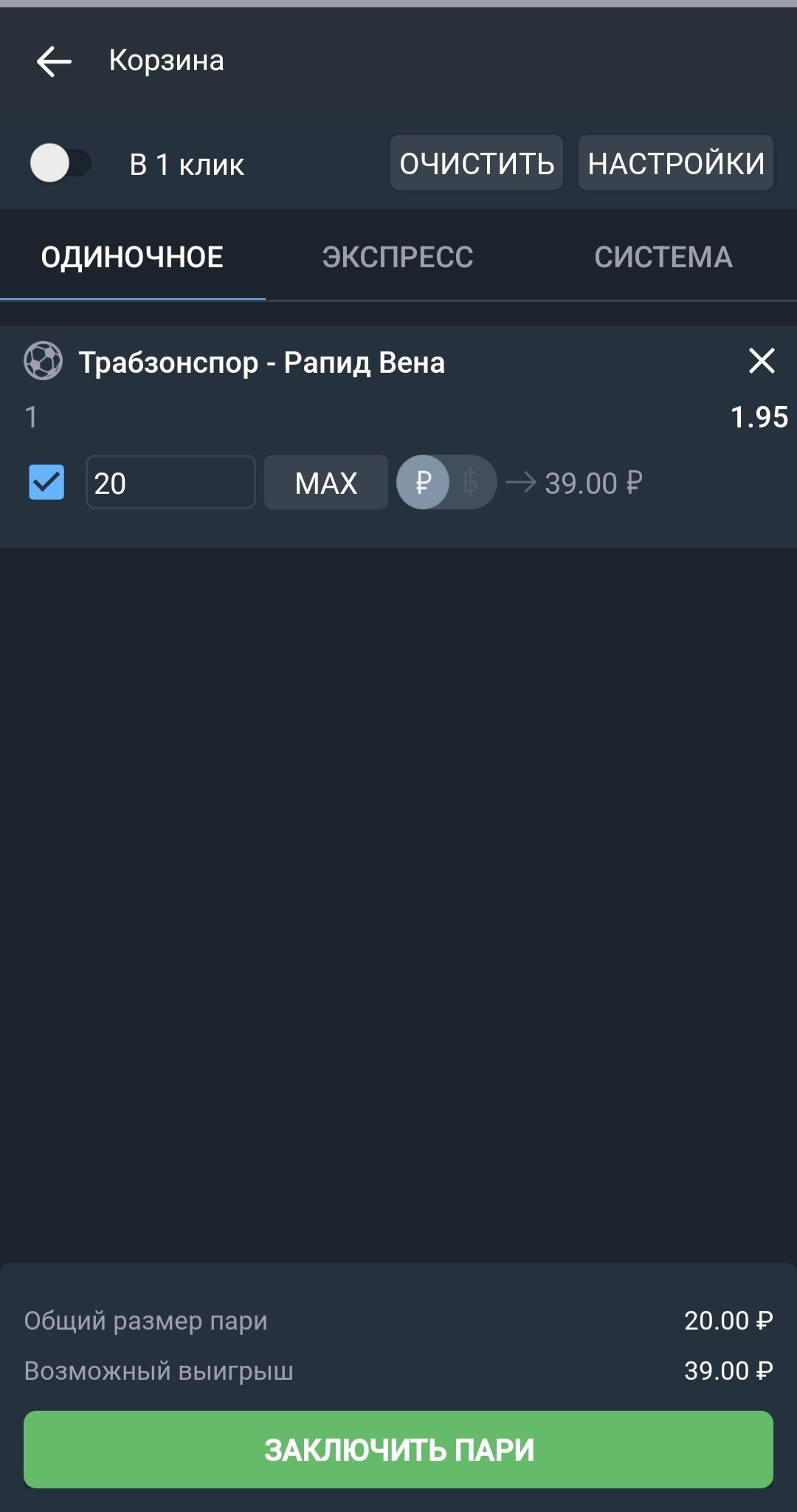Image resolution: width=797 pixels, height=1512 pixels.
Task: Tap the stake amount field showing 20
Action: coord(170,483)
